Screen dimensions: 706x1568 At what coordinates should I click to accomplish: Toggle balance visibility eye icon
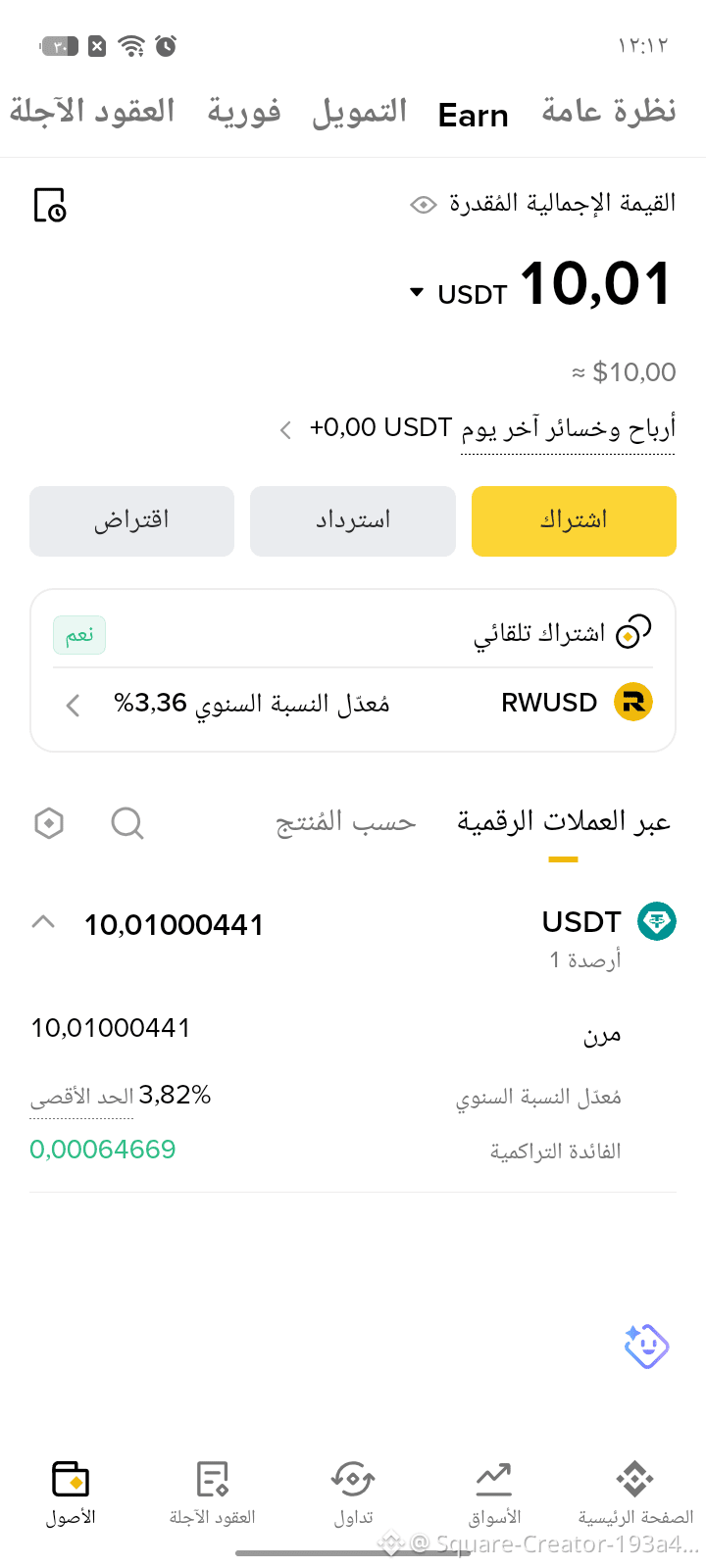[x=423, y=205]
